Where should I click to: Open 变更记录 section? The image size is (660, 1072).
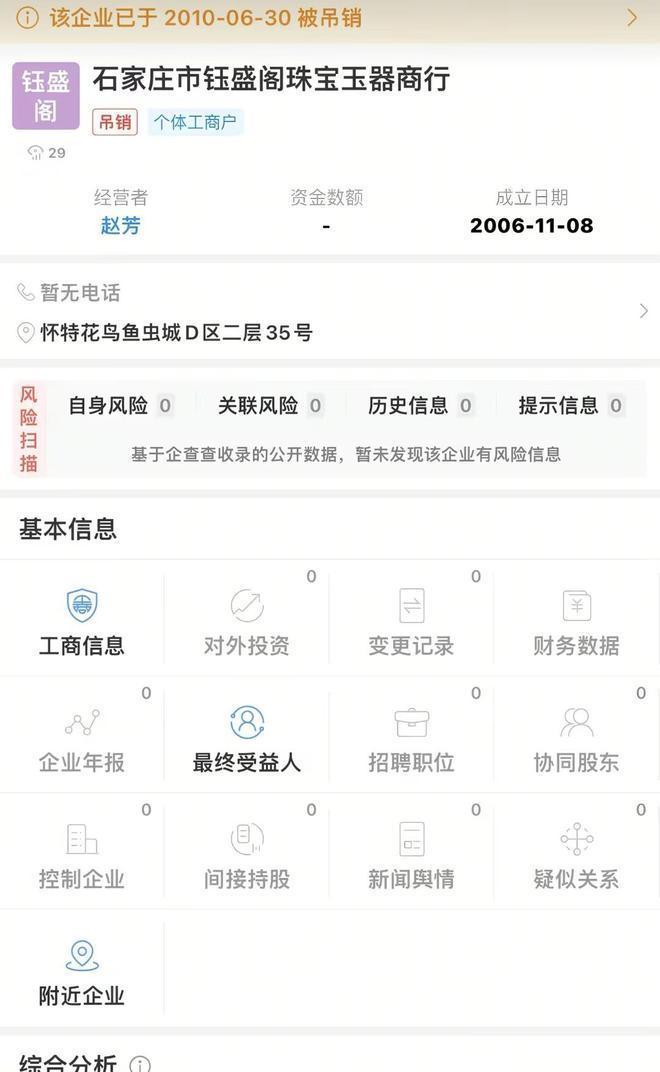(x=411, y=622)
